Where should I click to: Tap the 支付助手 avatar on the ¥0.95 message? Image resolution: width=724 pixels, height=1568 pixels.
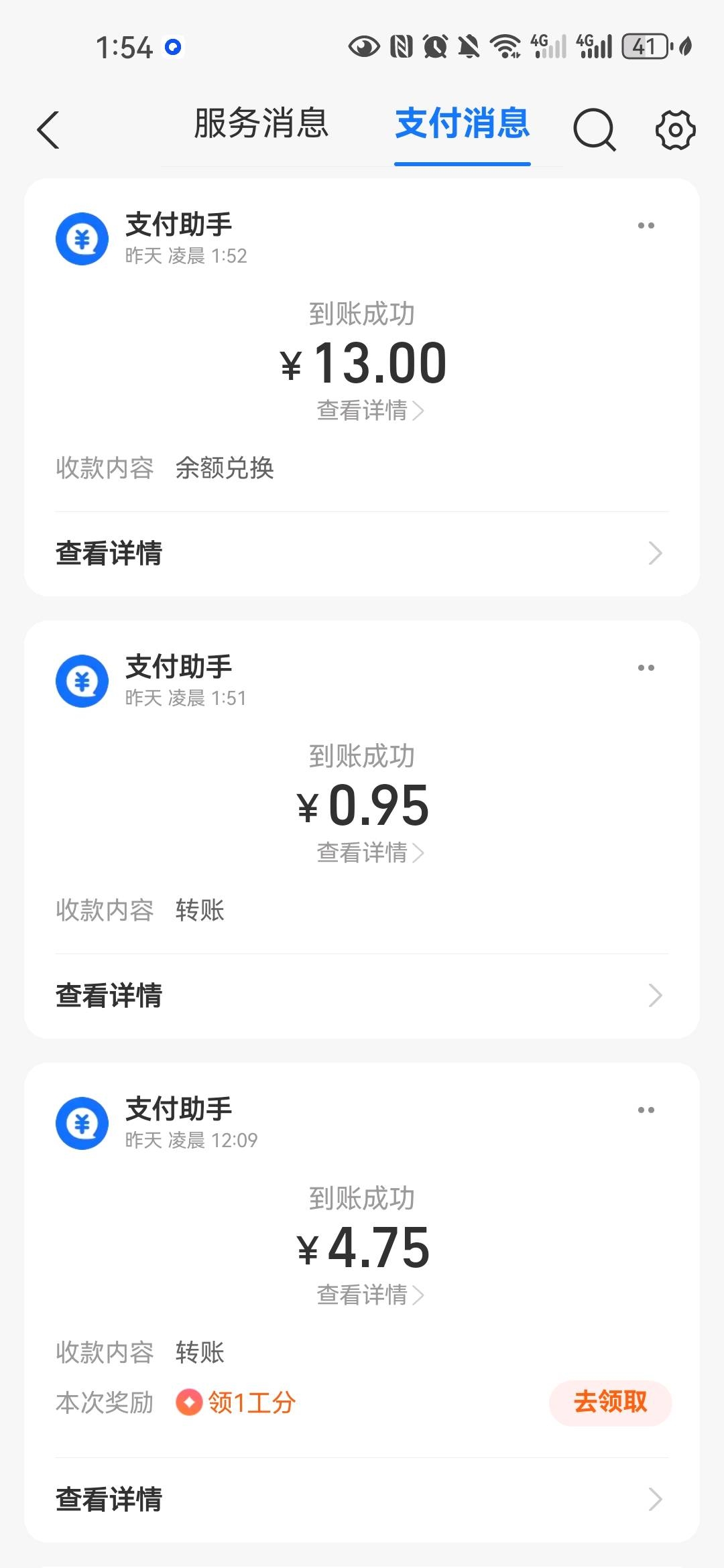(82, 680)
